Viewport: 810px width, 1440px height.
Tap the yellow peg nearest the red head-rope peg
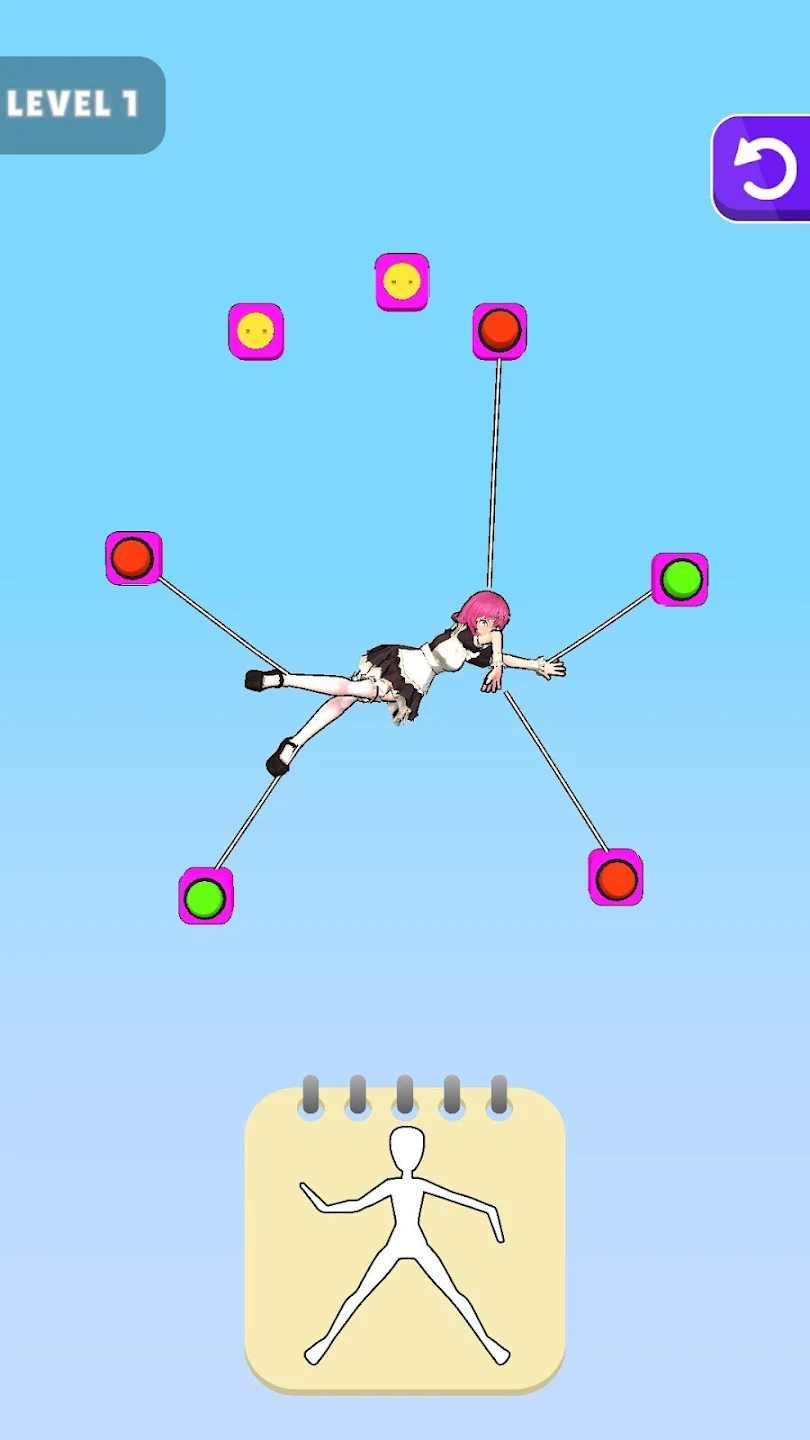click(402, 281)
